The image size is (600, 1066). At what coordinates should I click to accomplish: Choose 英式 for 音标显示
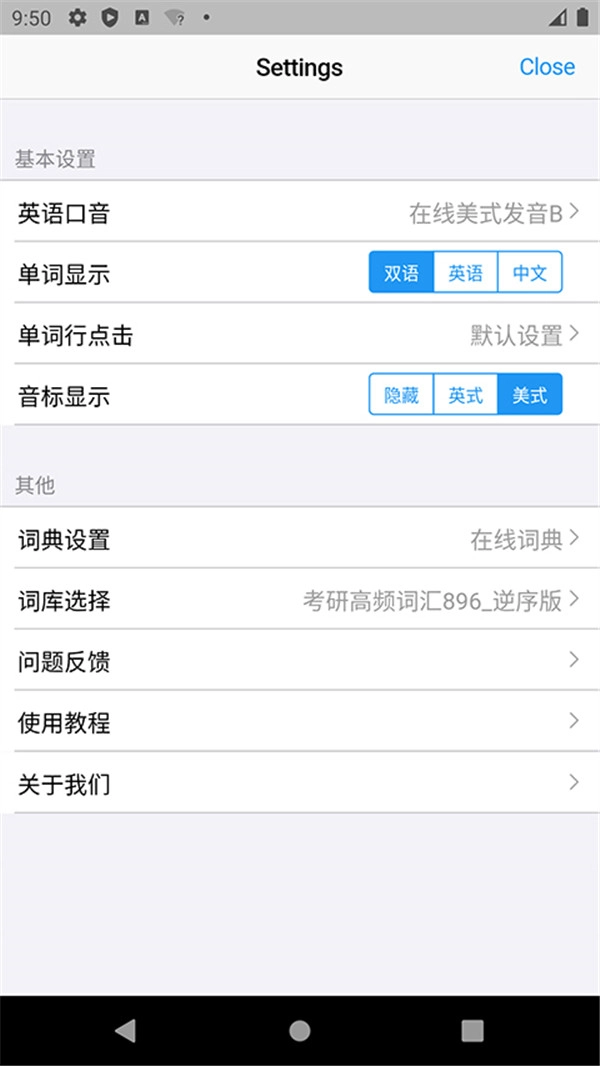465,394
